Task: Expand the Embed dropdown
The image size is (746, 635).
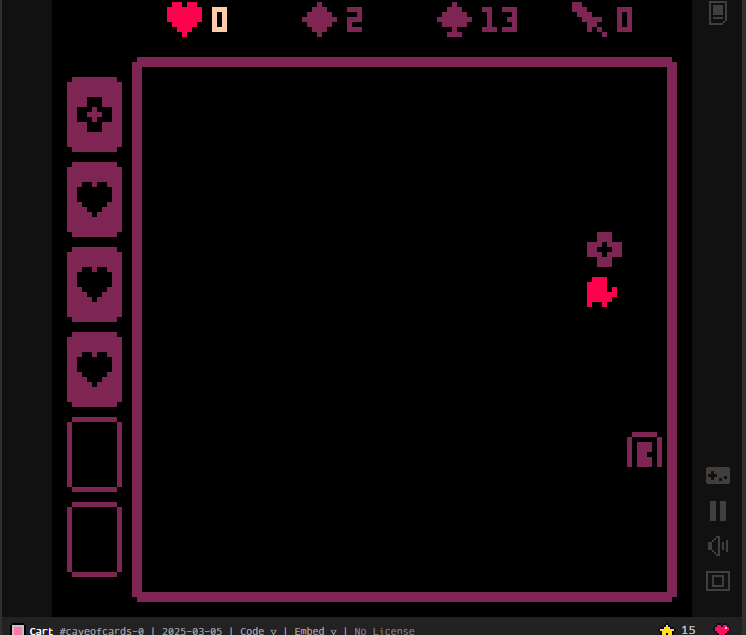Action: 312,630
